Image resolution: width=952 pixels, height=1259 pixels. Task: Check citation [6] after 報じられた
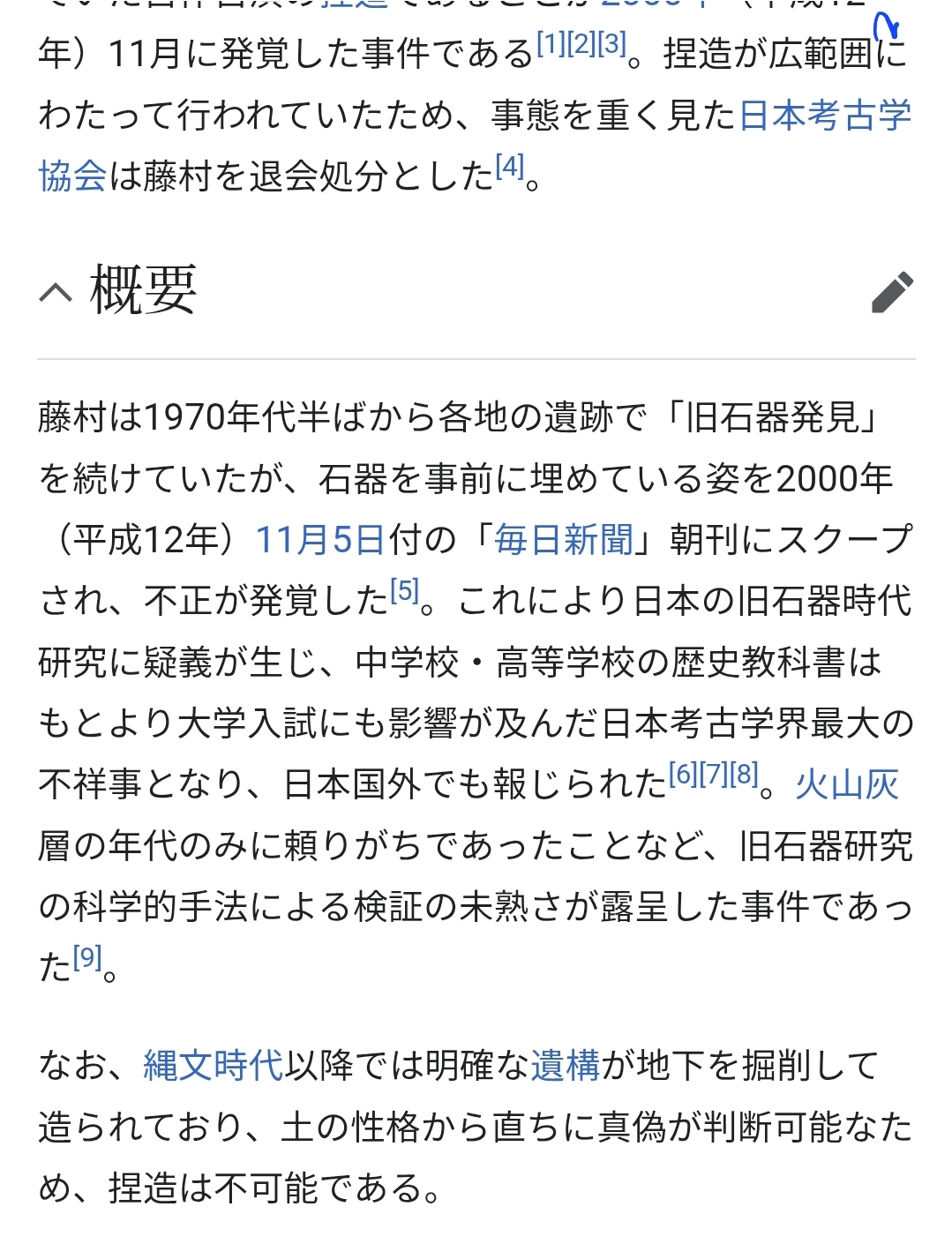tap(683, 774)
